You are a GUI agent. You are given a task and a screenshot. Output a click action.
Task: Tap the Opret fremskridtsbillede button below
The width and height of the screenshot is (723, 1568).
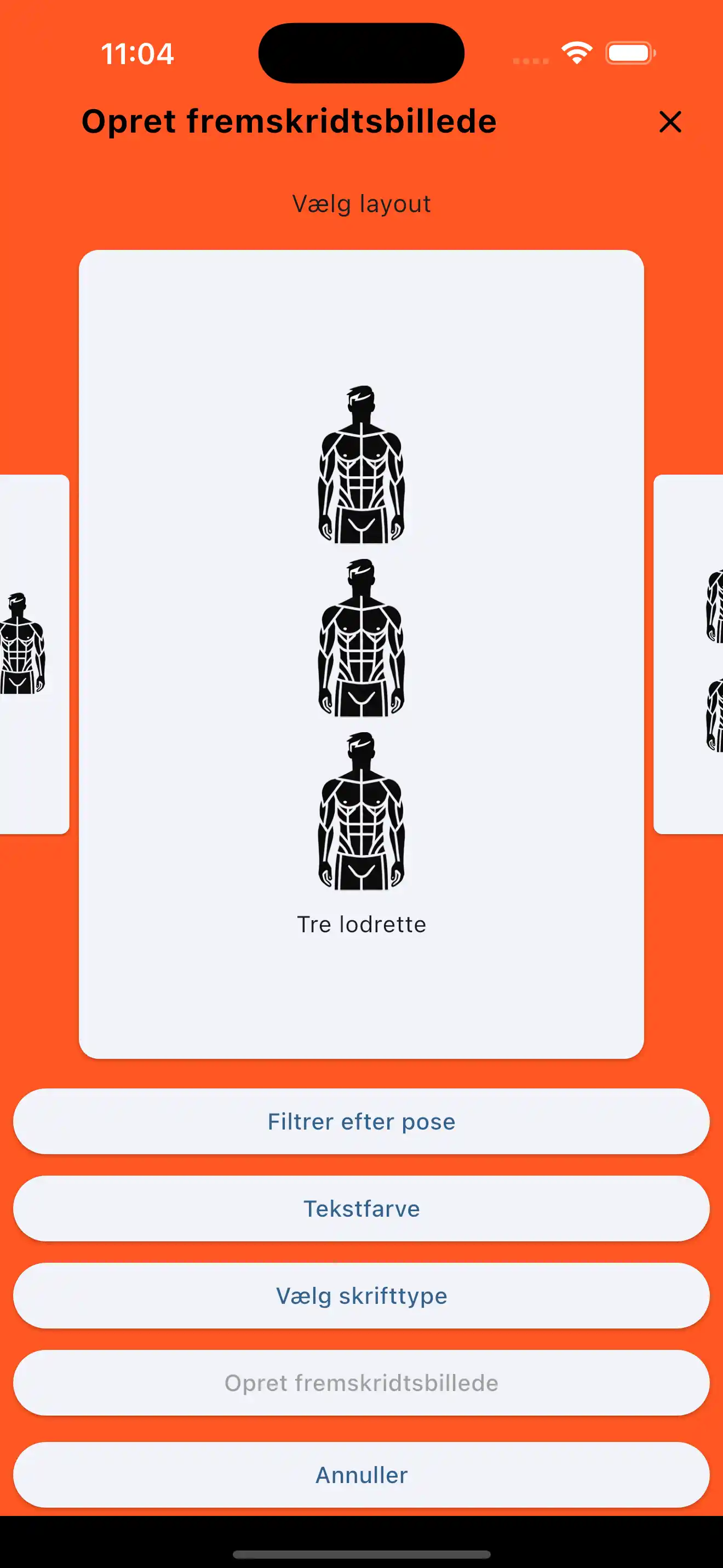361,1382
